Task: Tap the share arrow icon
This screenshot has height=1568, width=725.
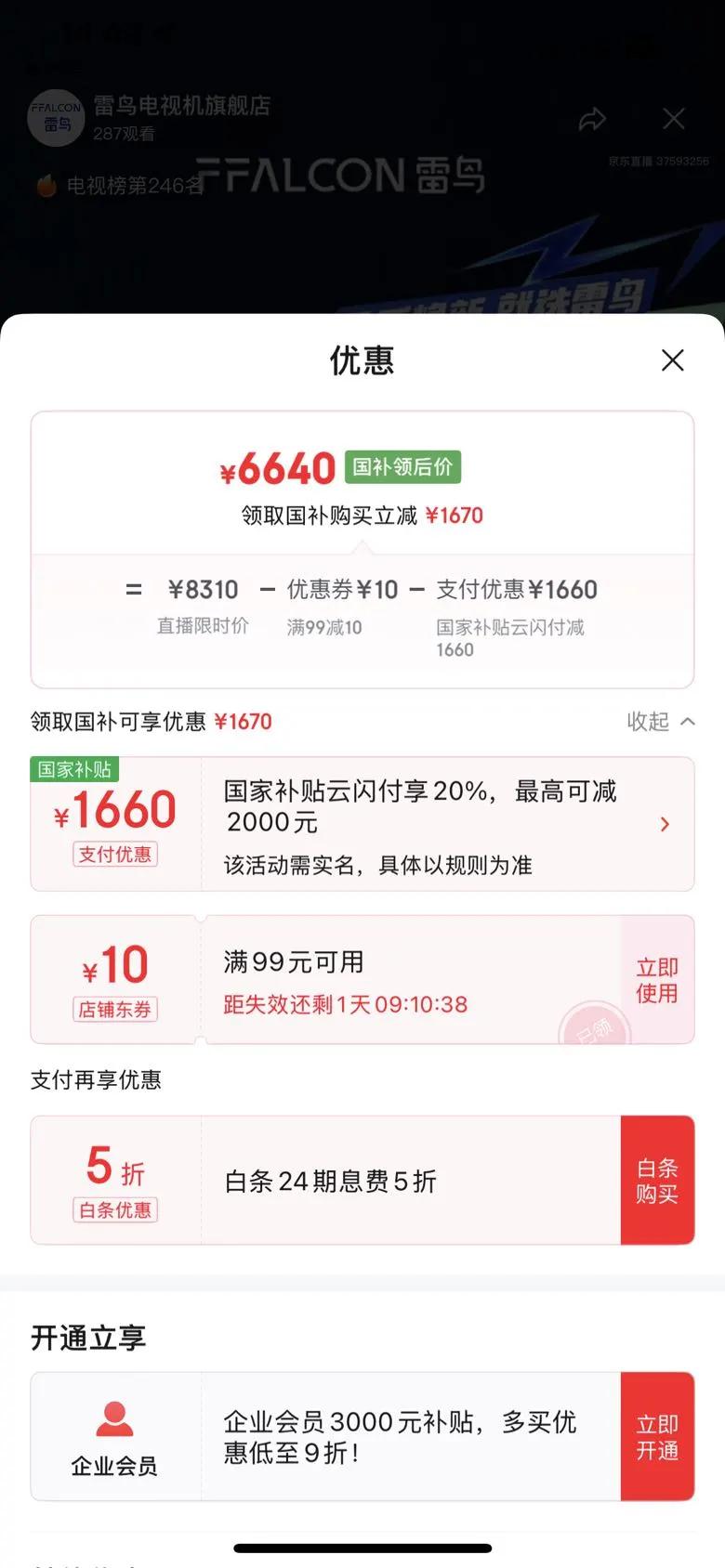Action: click(593, 119)
